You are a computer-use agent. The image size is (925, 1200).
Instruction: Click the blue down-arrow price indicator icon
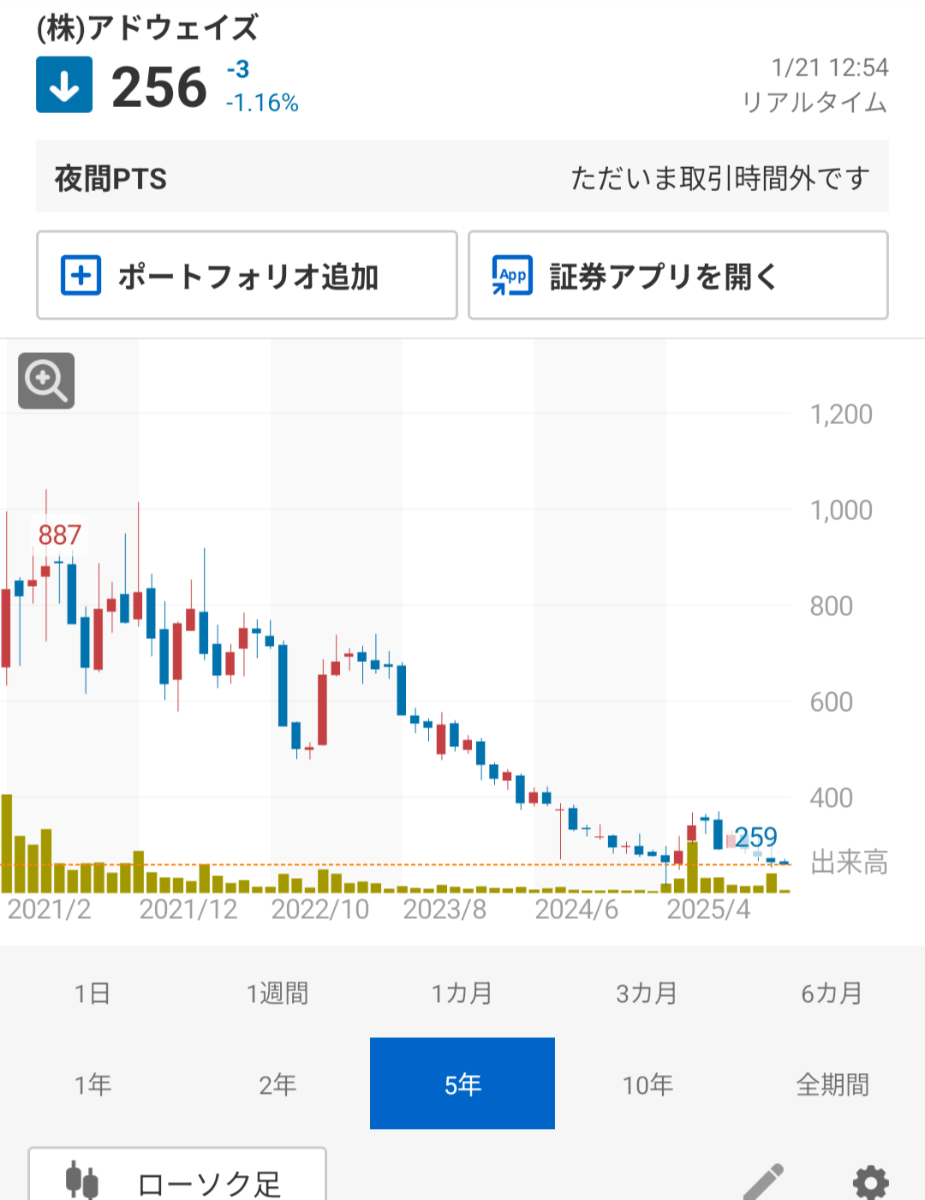click(64, 84)
